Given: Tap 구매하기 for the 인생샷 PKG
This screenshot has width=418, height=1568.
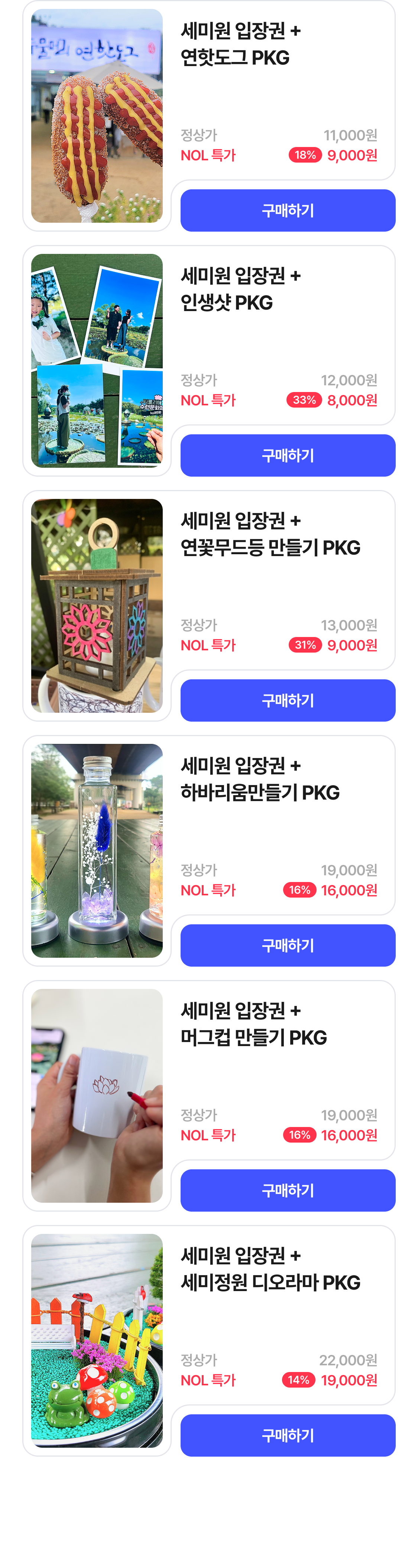Looking at the screenshot, I should click(x=288, y=455).
